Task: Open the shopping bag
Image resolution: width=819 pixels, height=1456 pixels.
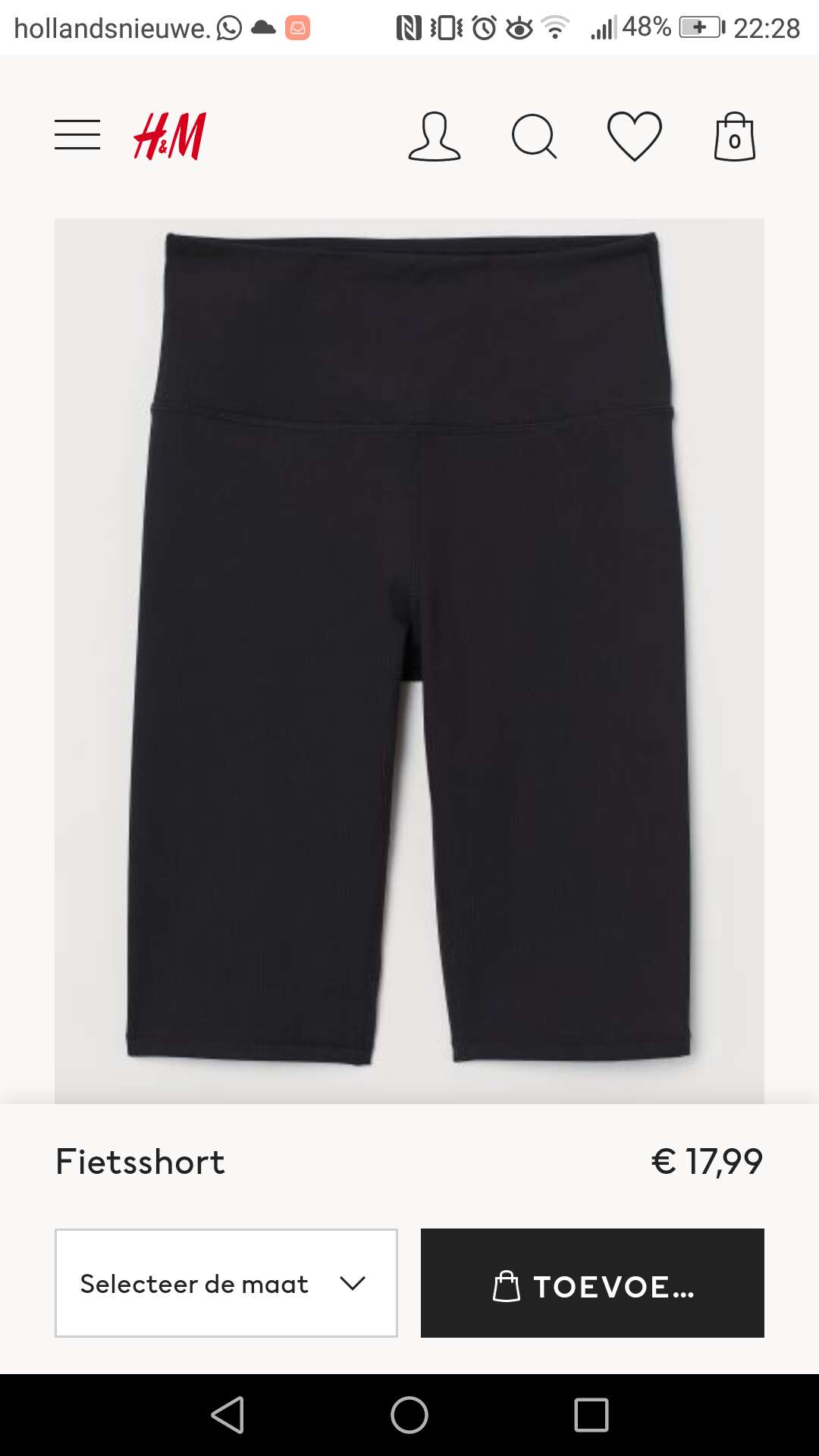Action: coord(734,136)
